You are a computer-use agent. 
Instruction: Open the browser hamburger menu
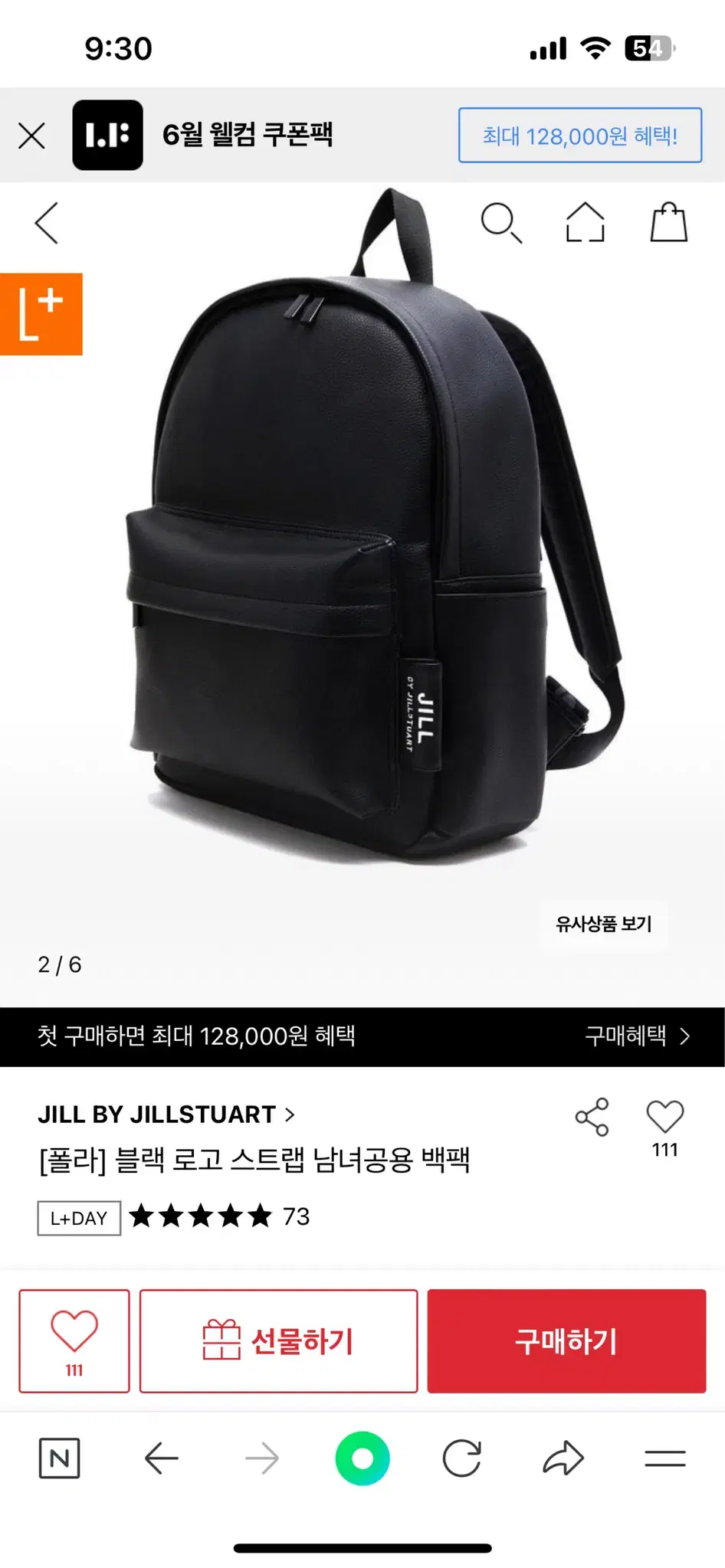664,1458
